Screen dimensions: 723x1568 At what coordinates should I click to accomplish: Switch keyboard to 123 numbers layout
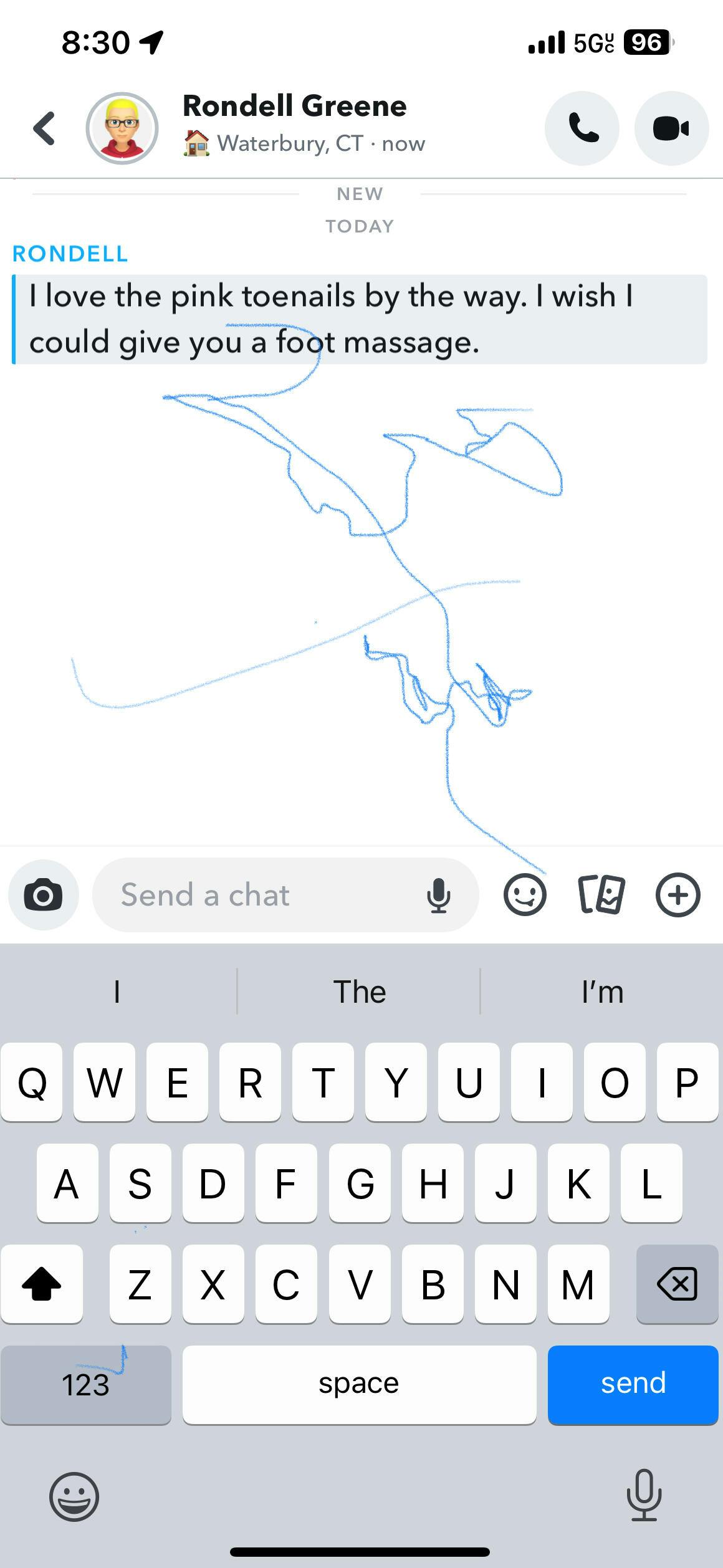(86, 1384)
